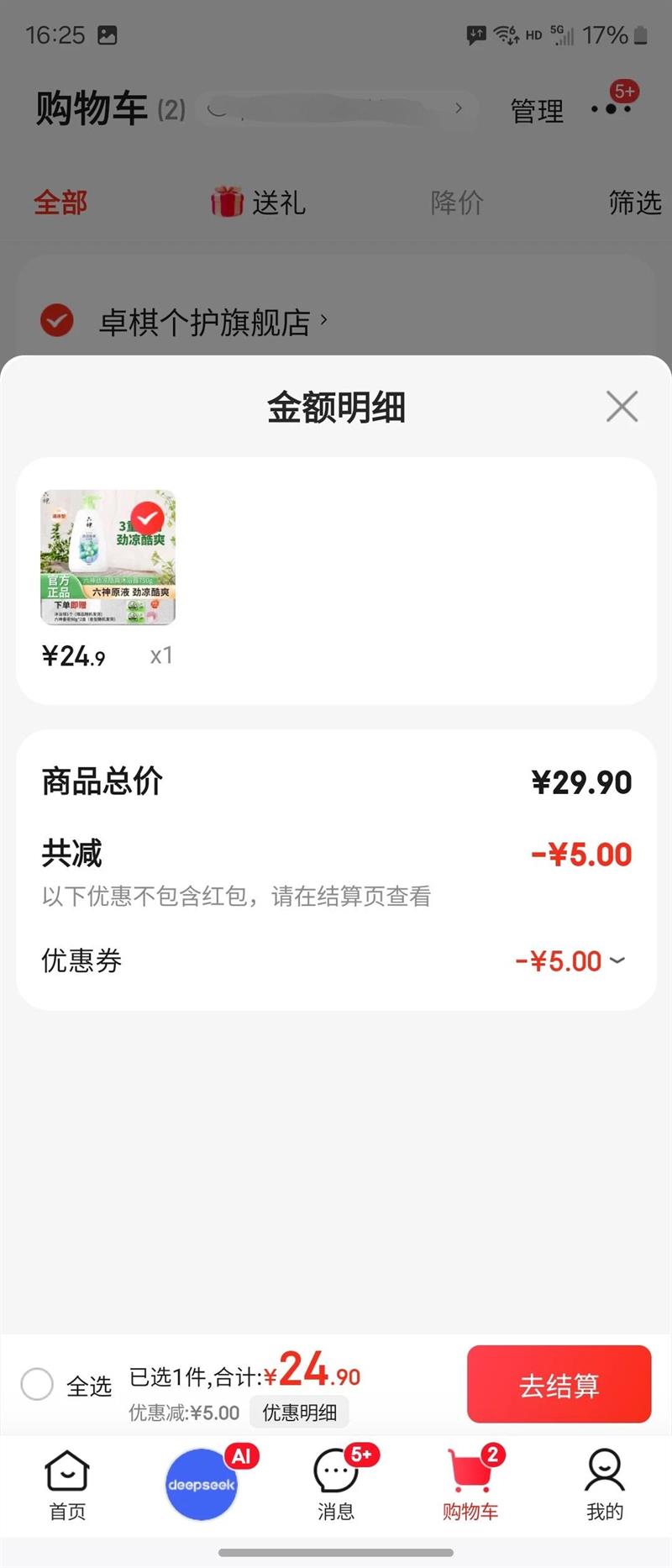Switch to the 消息 tab
This screenshot has width=672, height=1568.
click(336, 1485)
